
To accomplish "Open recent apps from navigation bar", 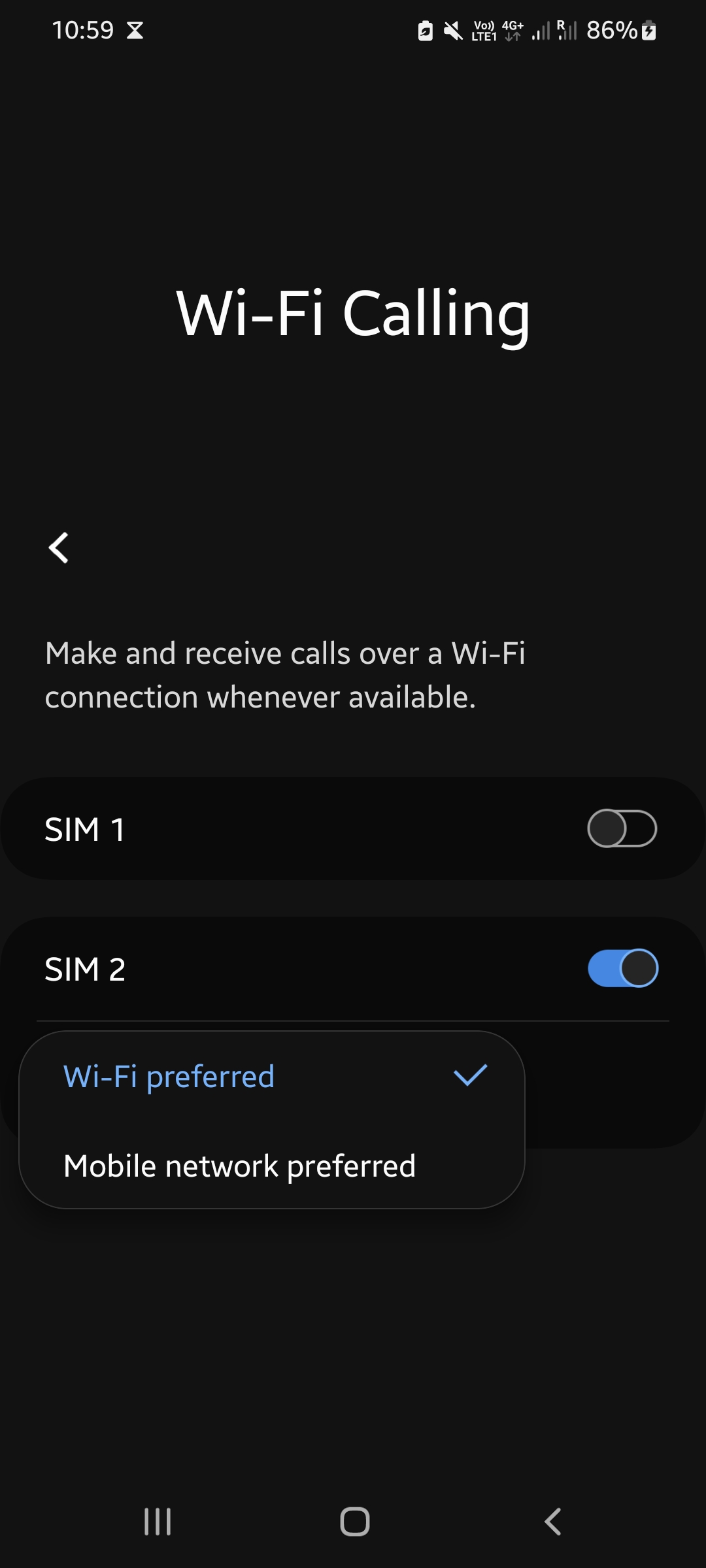I will [158, 1522].
